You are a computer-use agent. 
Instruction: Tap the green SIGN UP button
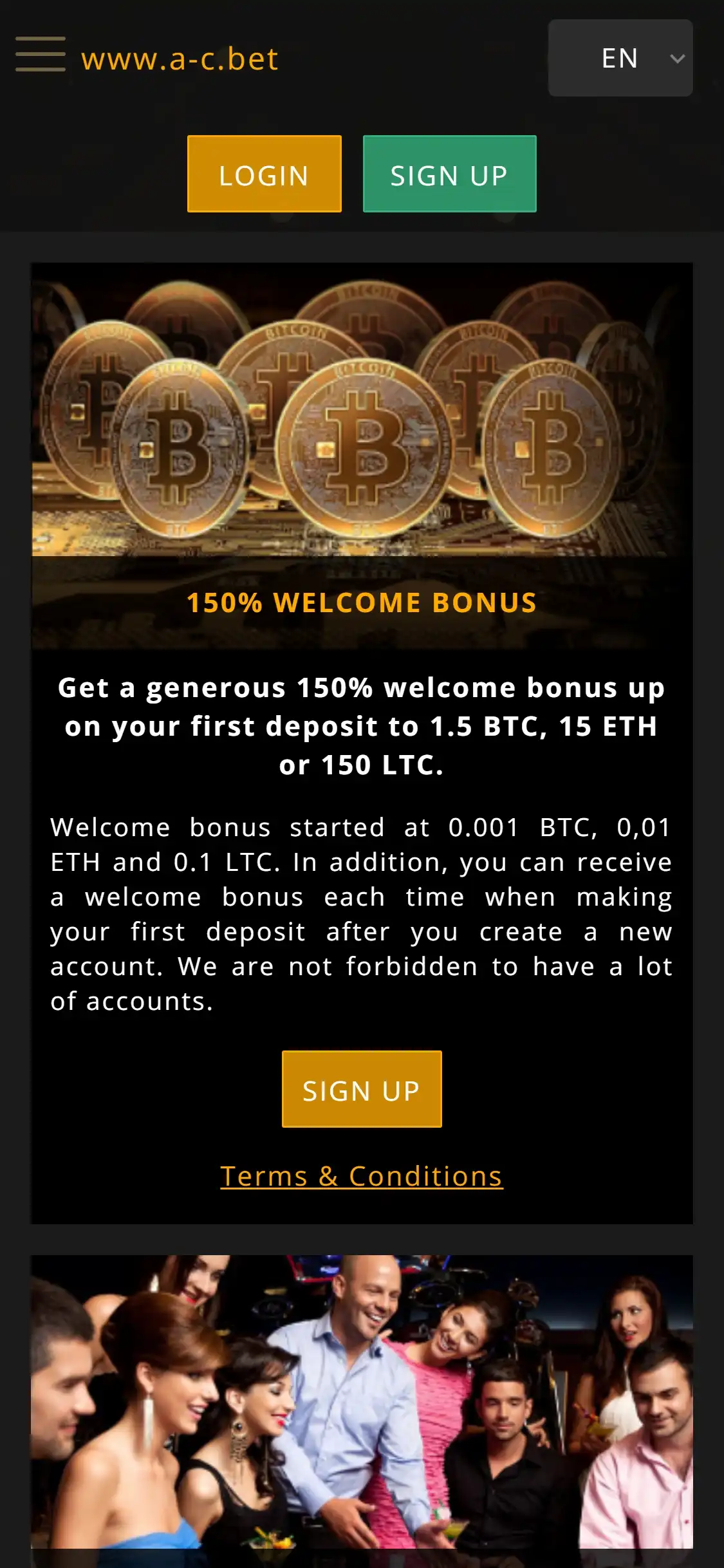tap(449, 174)
